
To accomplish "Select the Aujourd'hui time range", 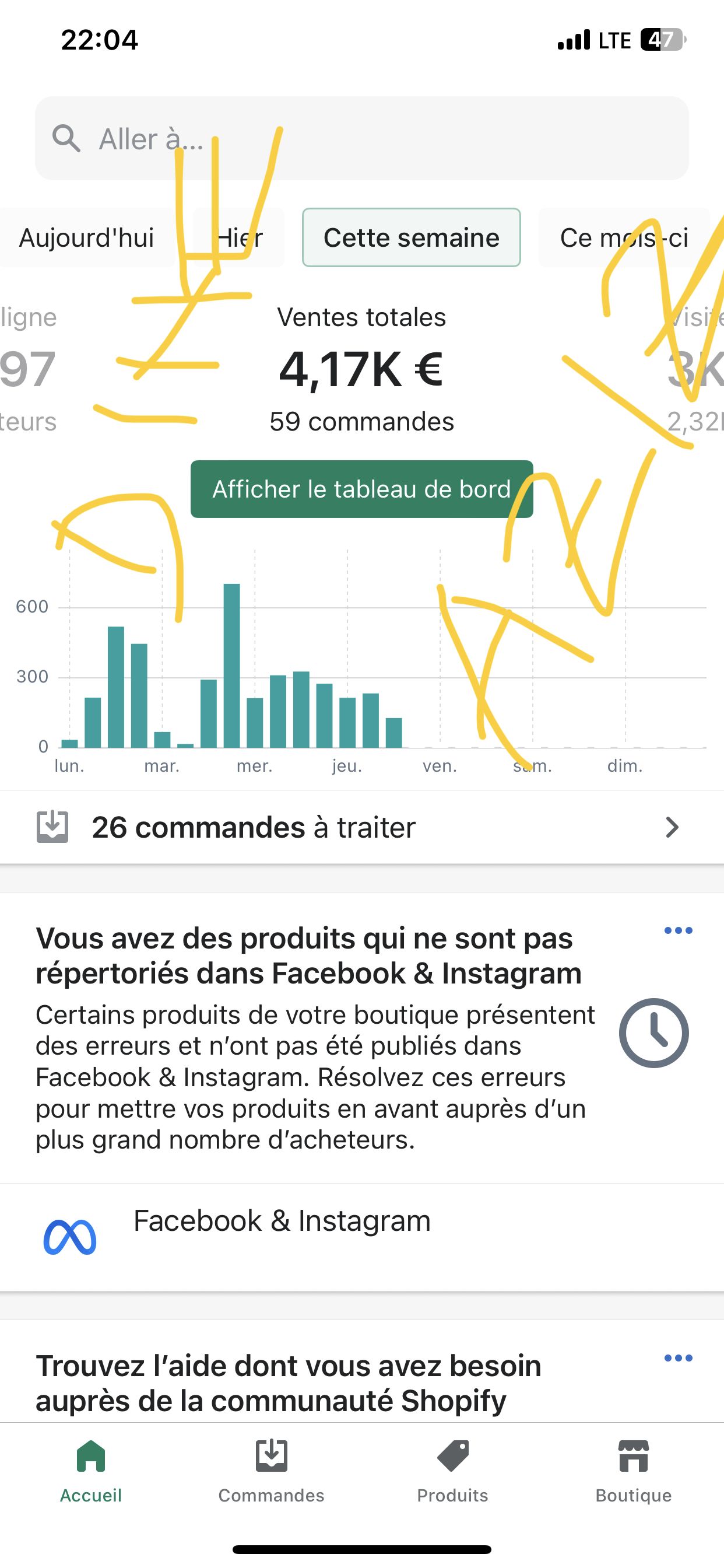I will pos(86,237).
